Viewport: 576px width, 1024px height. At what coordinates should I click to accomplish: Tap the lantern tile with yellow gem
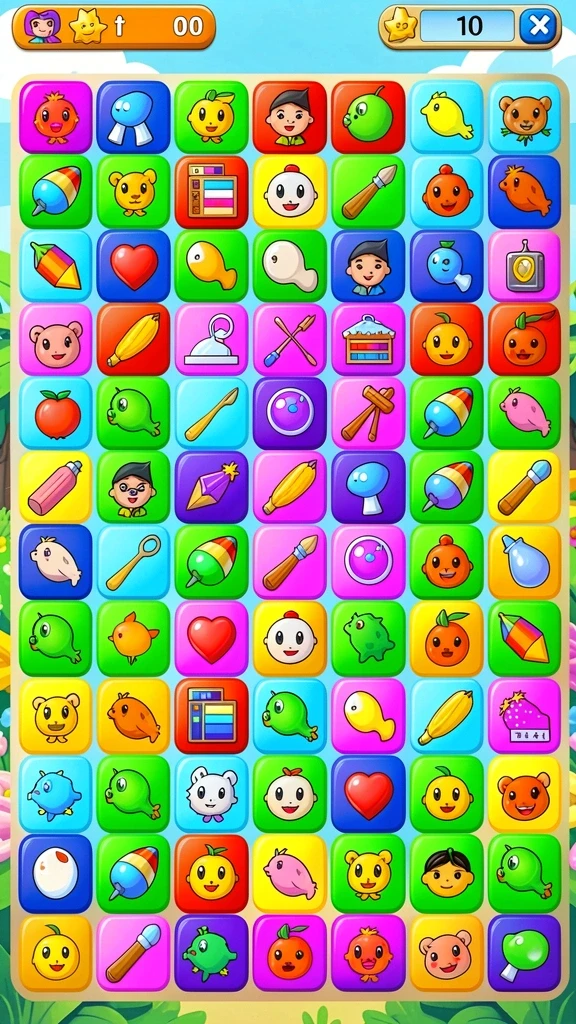[x=524, y=265]
